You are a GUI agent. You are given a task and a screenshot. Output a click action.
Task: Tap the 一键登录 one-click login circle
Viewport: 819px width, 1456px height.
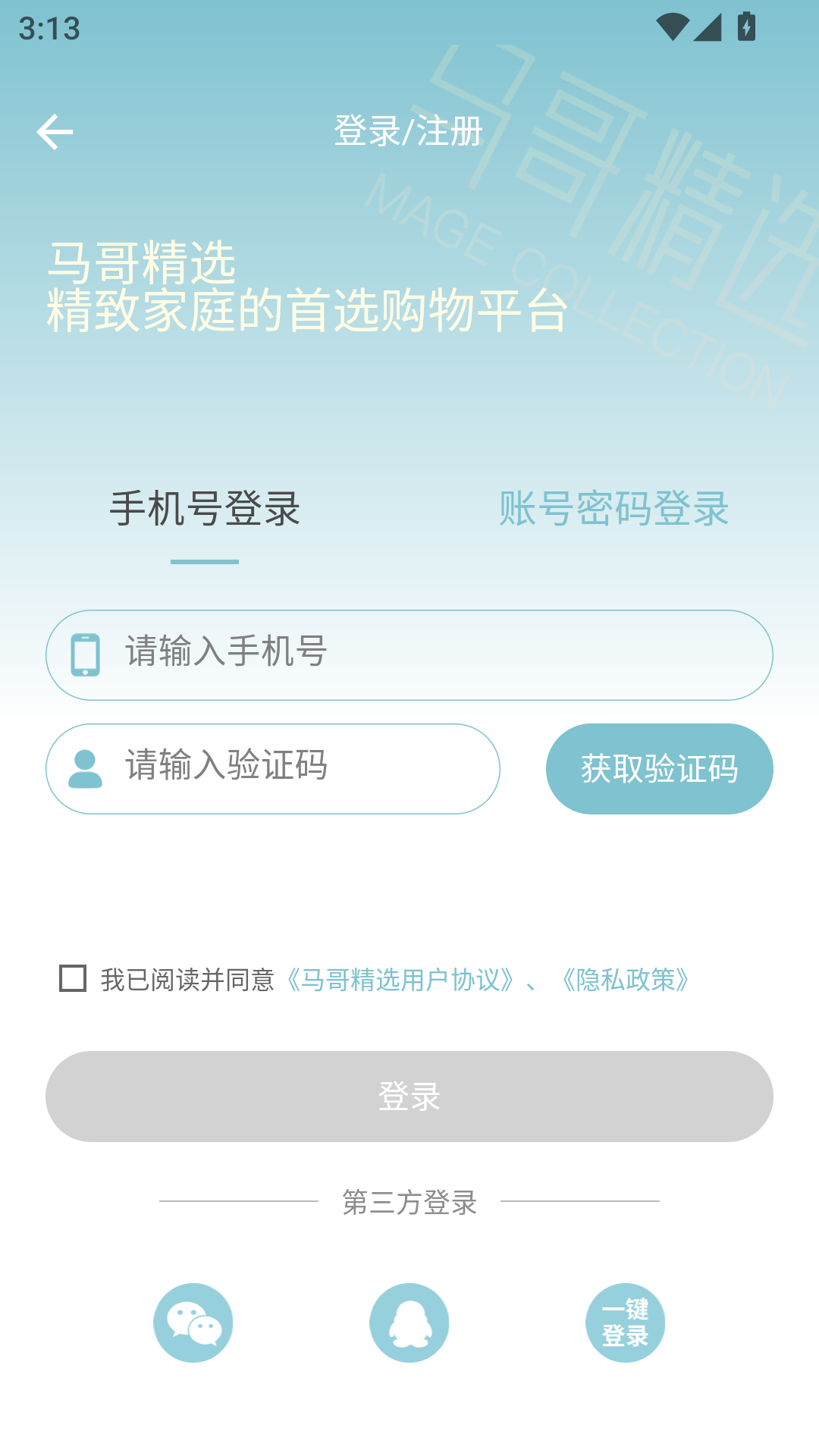(626, 1322)
